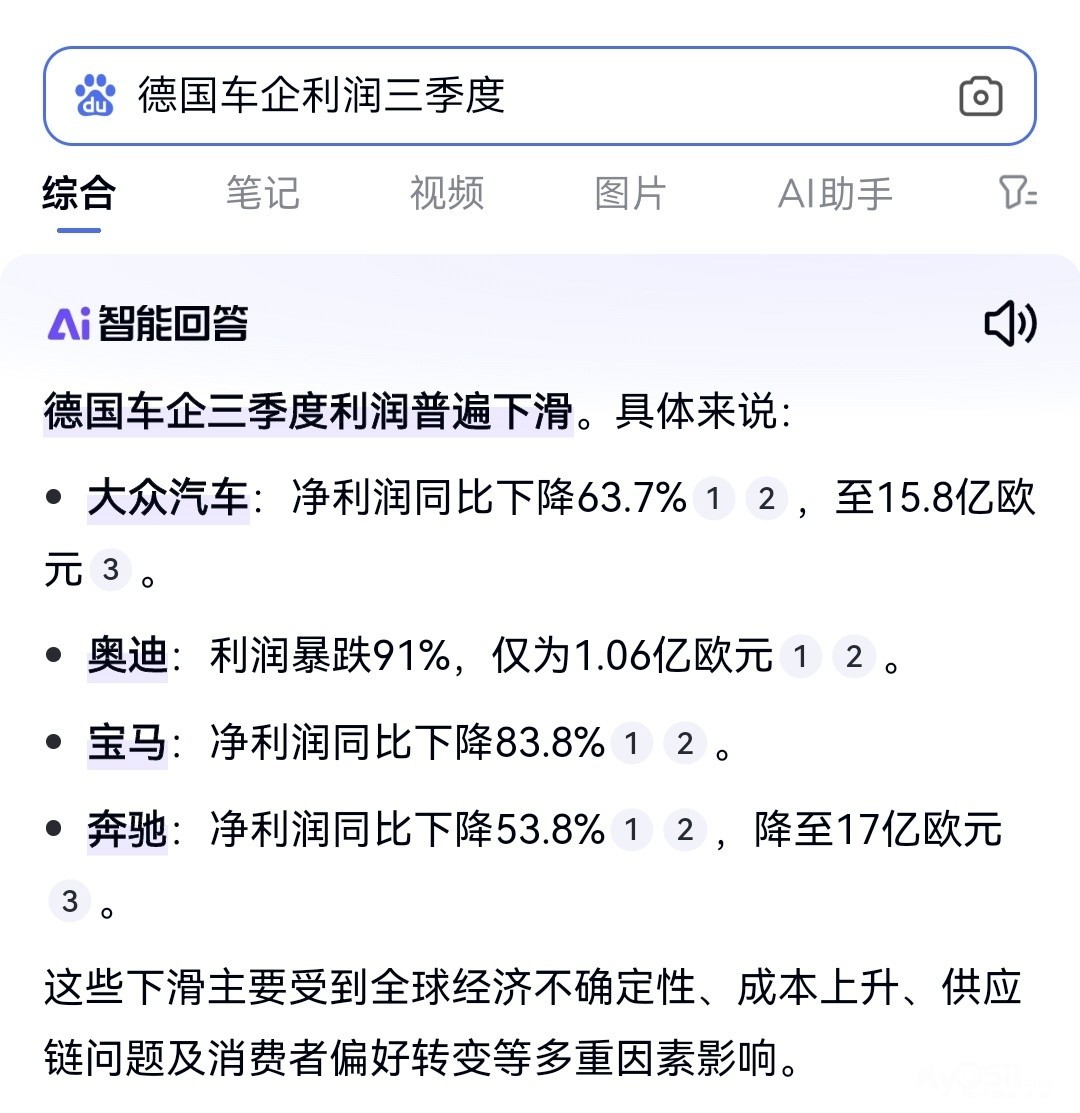
Task: Open citation 3 after 降至17亿欧元
Action: click(70, 901)
